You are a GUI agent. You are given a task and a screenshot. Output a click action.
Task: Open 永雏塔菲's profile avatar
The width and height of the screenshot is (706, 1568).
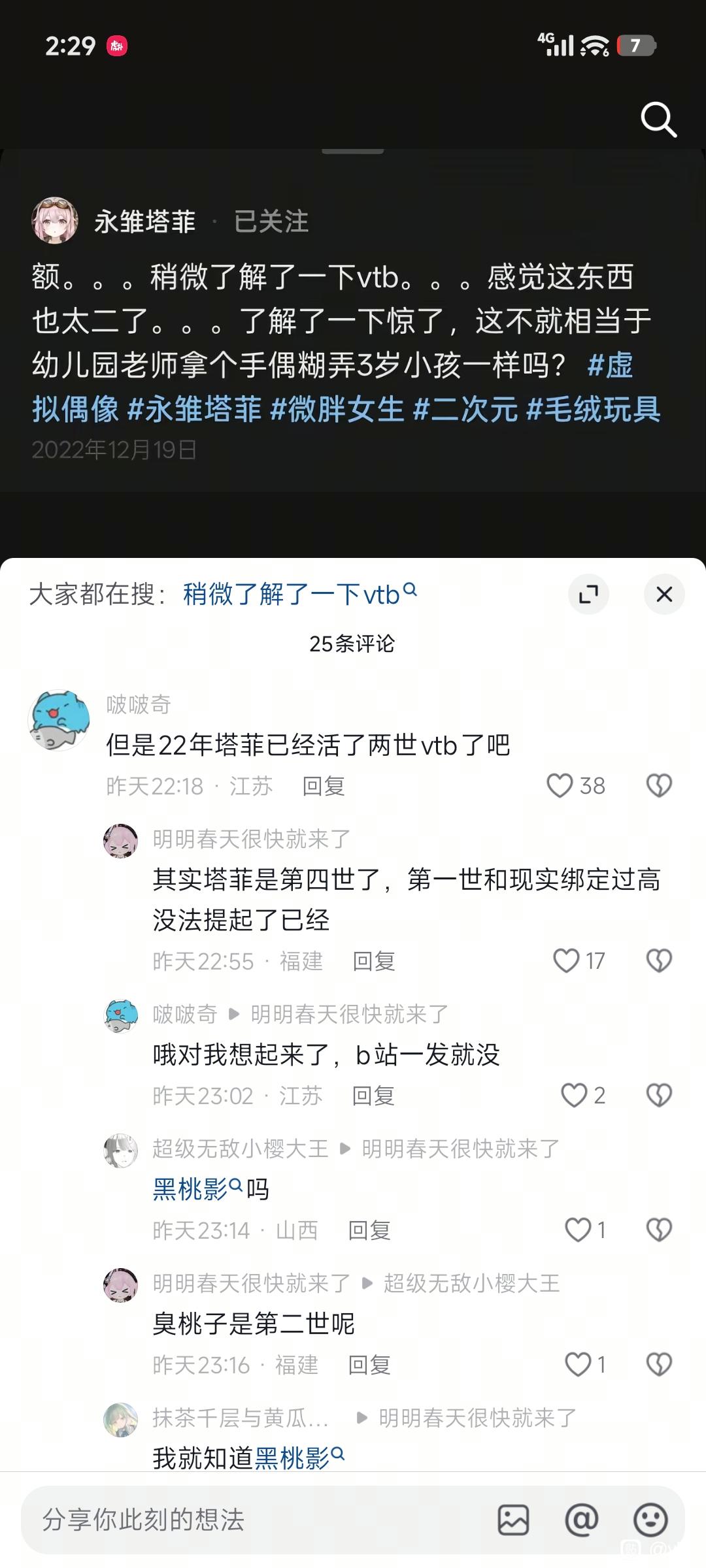point(55,221)
